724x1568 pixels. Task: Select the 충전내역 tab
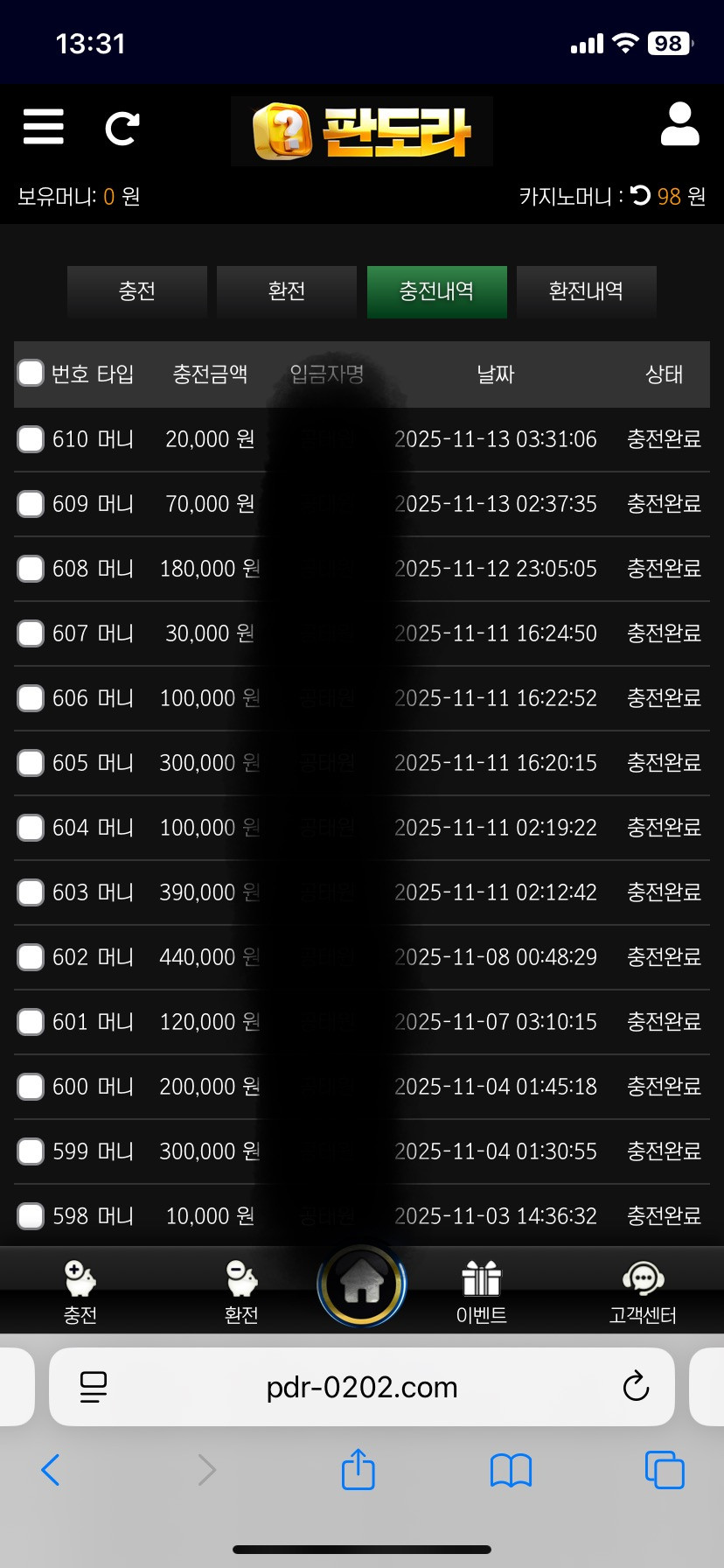pyautogui.click(x=436, y=291)
